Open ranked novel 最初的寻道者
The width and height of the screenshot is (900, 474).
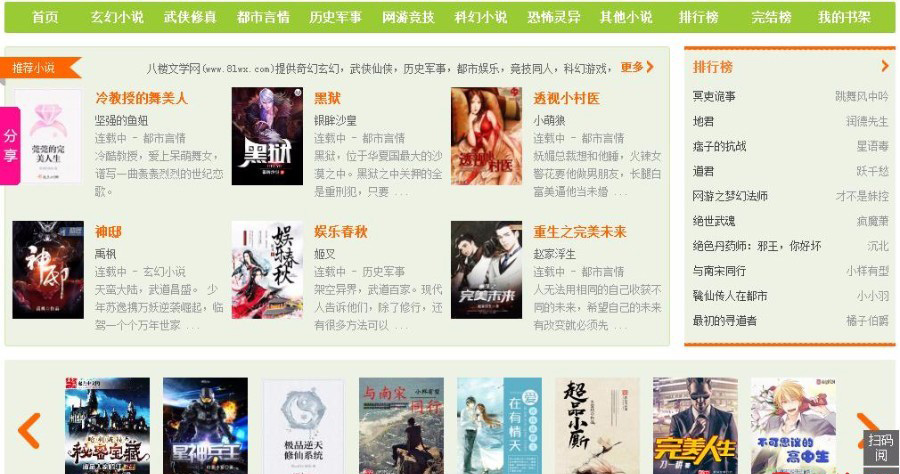(725, 321)
